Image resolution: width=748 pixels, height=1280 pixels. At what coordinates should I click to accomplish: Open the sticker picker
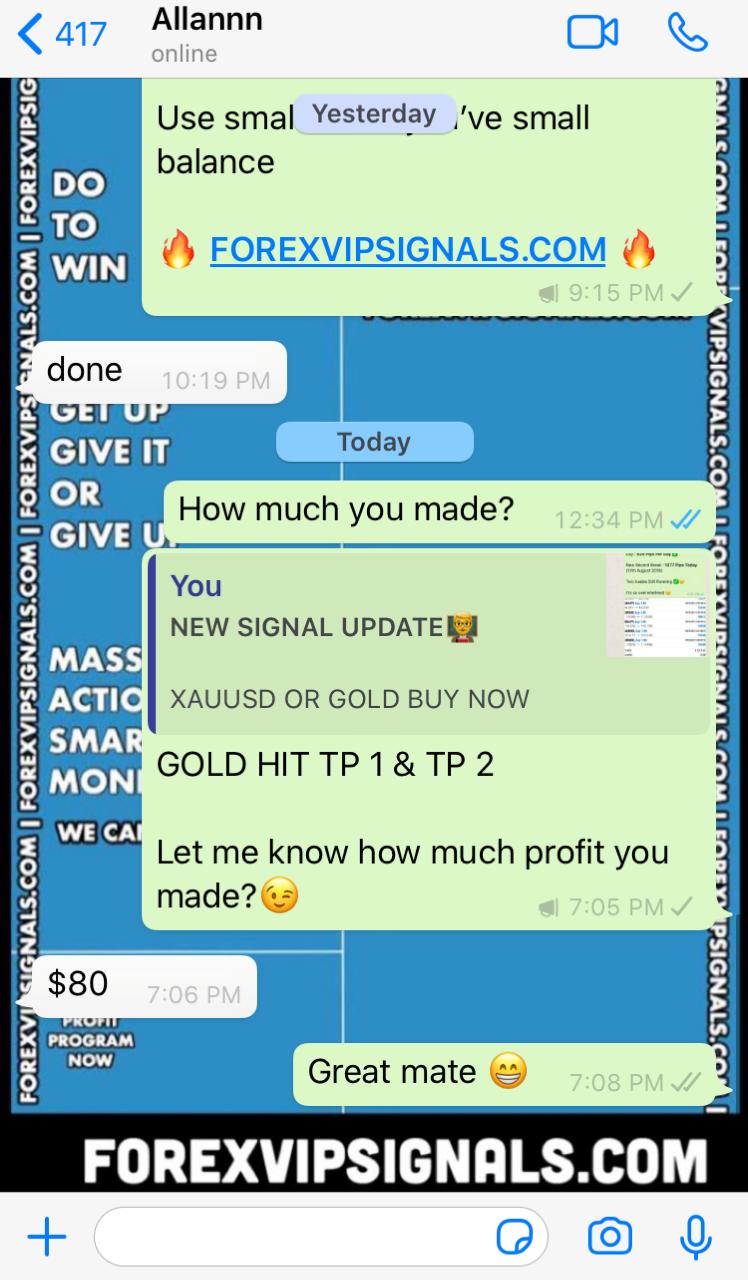(x=515, y=1238)
